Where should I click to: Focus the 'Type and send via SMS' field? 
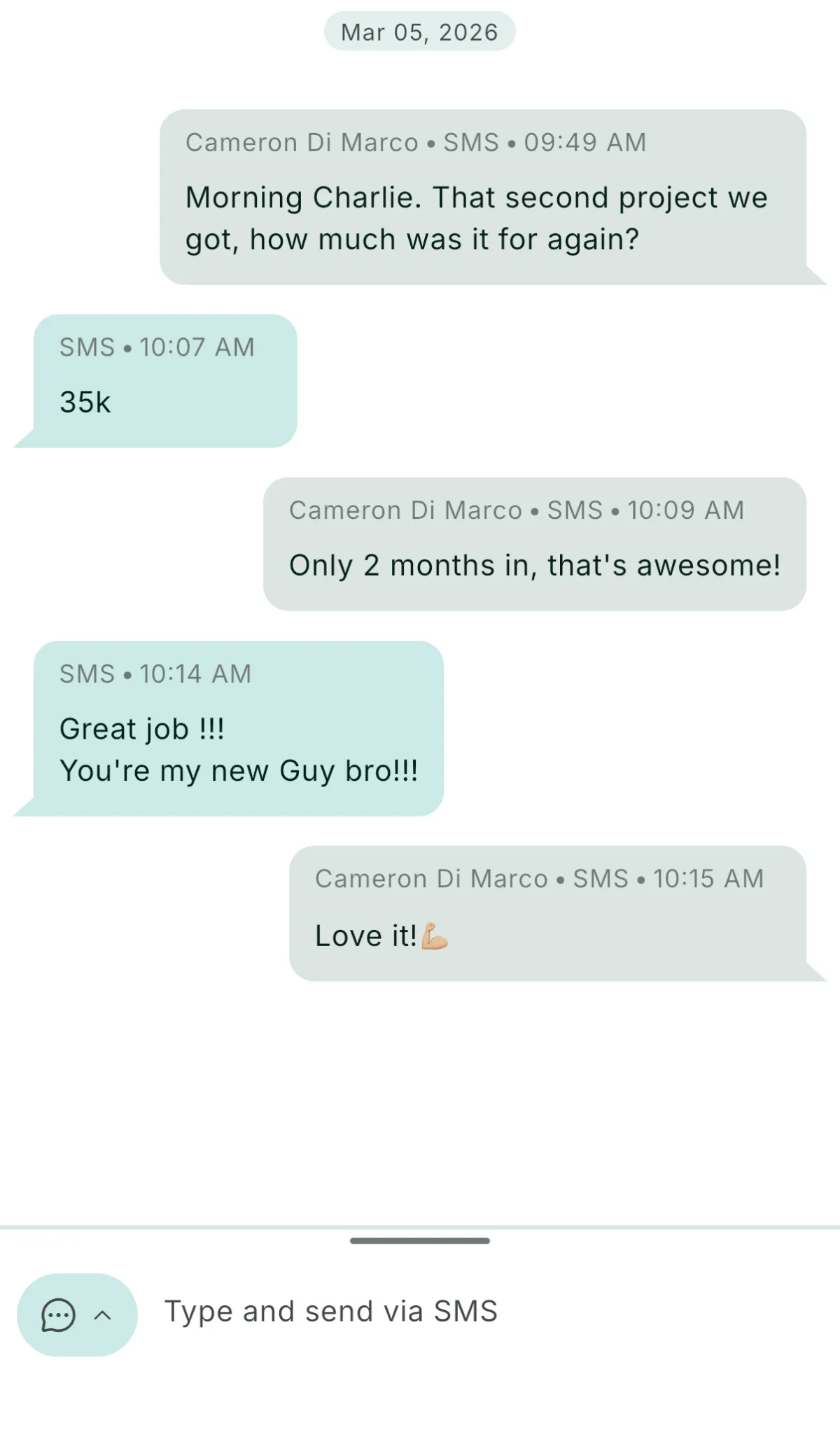tap(476, 1312)
